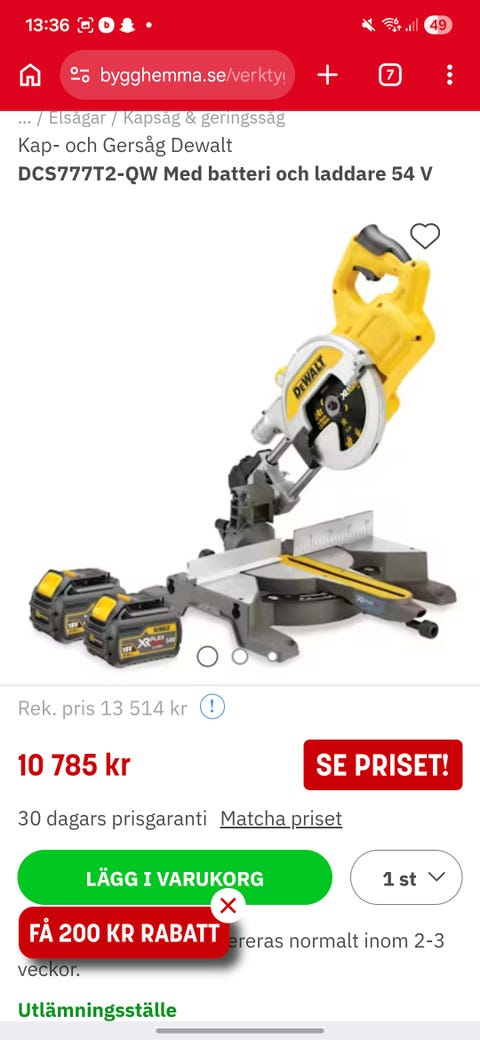Open the Elsågar breadcrumb link
The height and width of the screenshot is (1040, 480).
[x=77, y=119]
